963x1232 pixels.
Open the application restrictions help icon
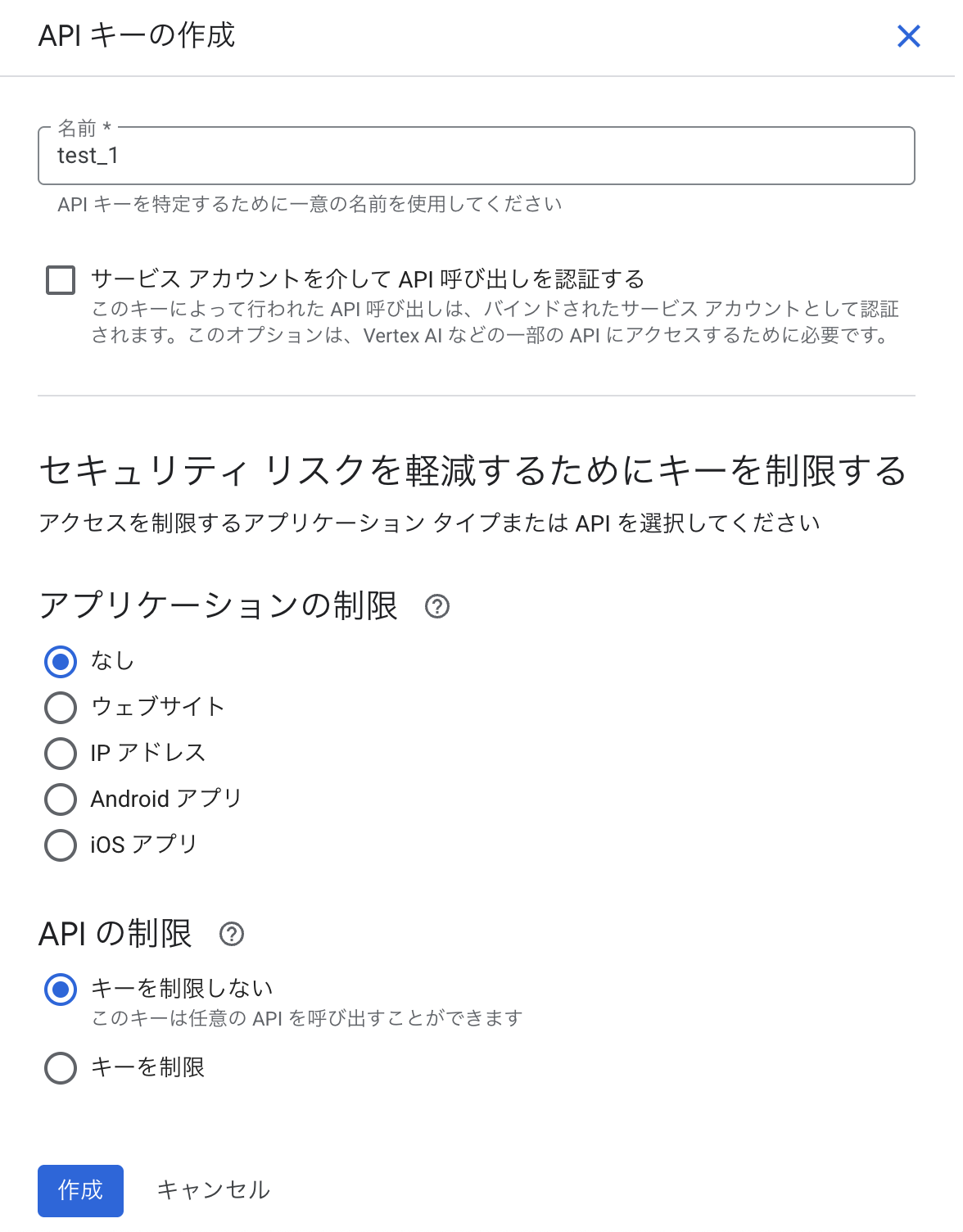click(x=438, y=608)
